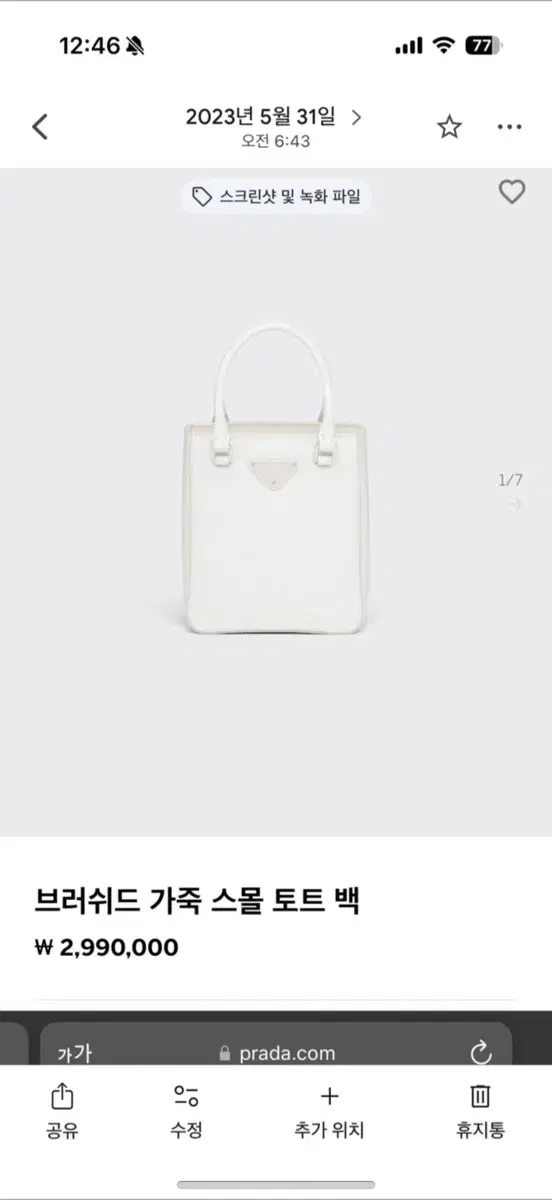Go back using the top-left arrow

point(40,127)
